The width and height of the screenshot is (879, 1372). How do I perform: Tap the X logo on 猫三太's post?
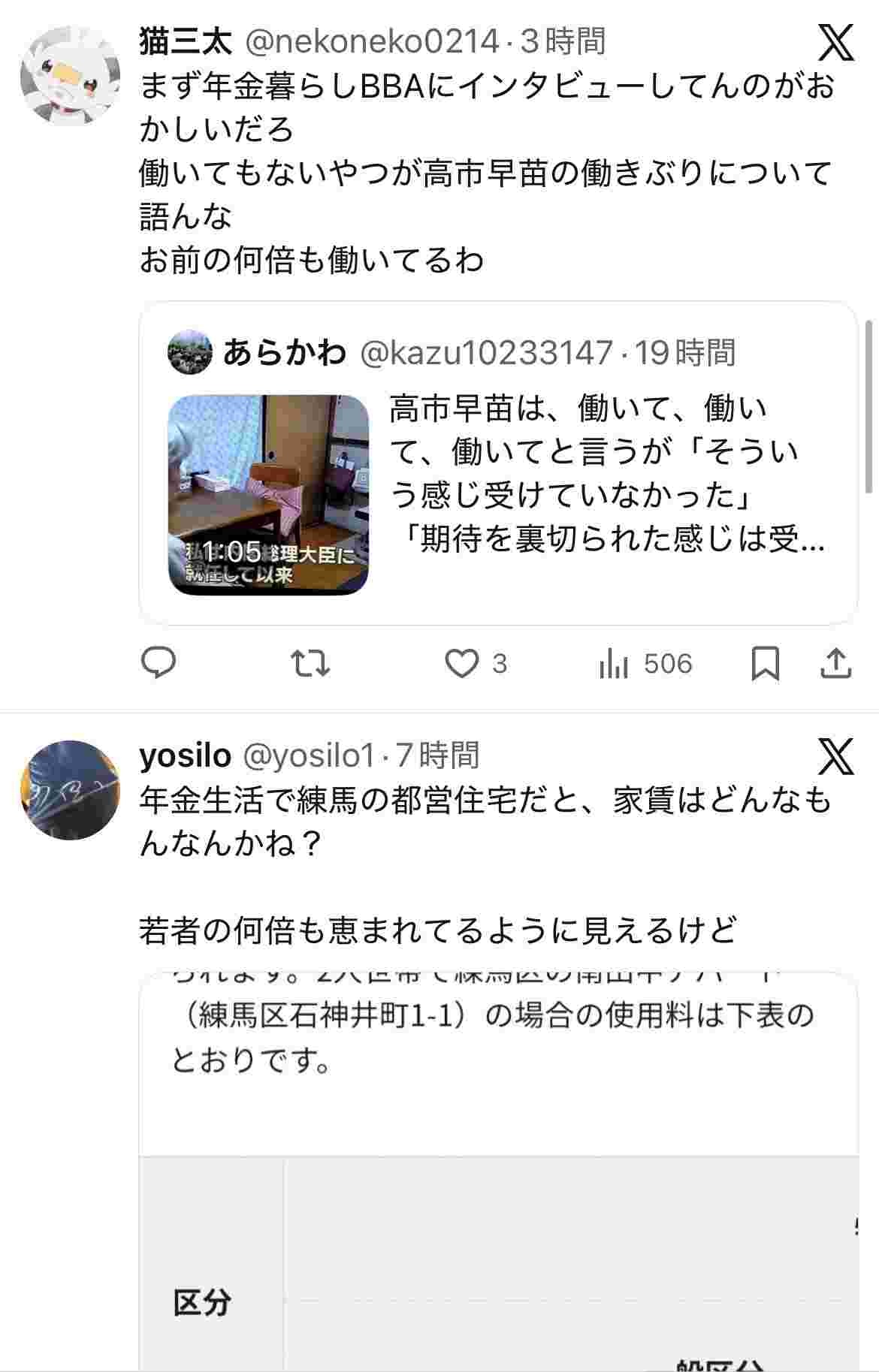[x=835, y=43]
